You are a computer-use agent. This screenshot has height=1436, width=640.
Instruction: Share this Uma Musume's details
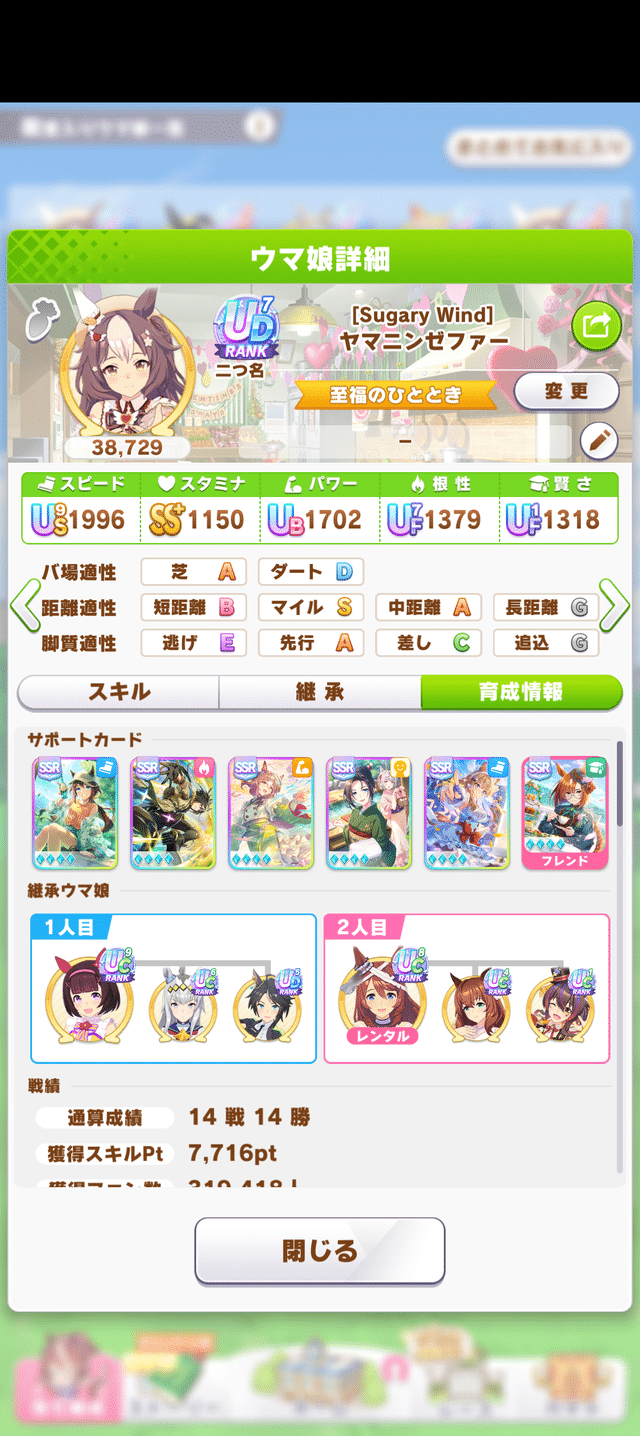(596, 326)
